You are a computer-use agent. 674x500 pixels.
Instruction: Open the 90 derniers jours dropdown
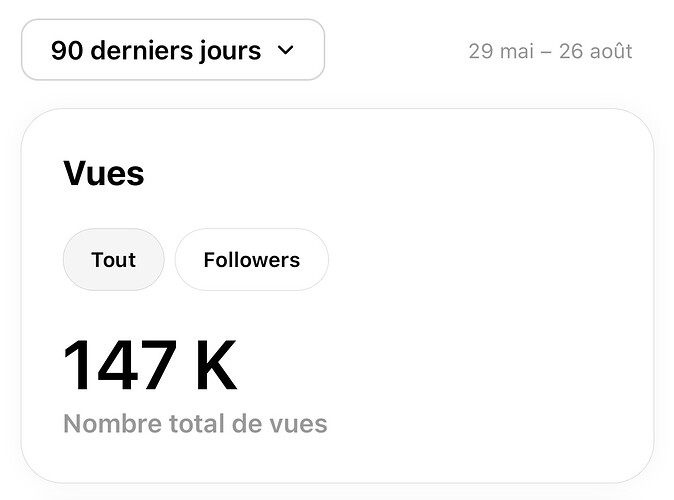click(x=173, y=50)
